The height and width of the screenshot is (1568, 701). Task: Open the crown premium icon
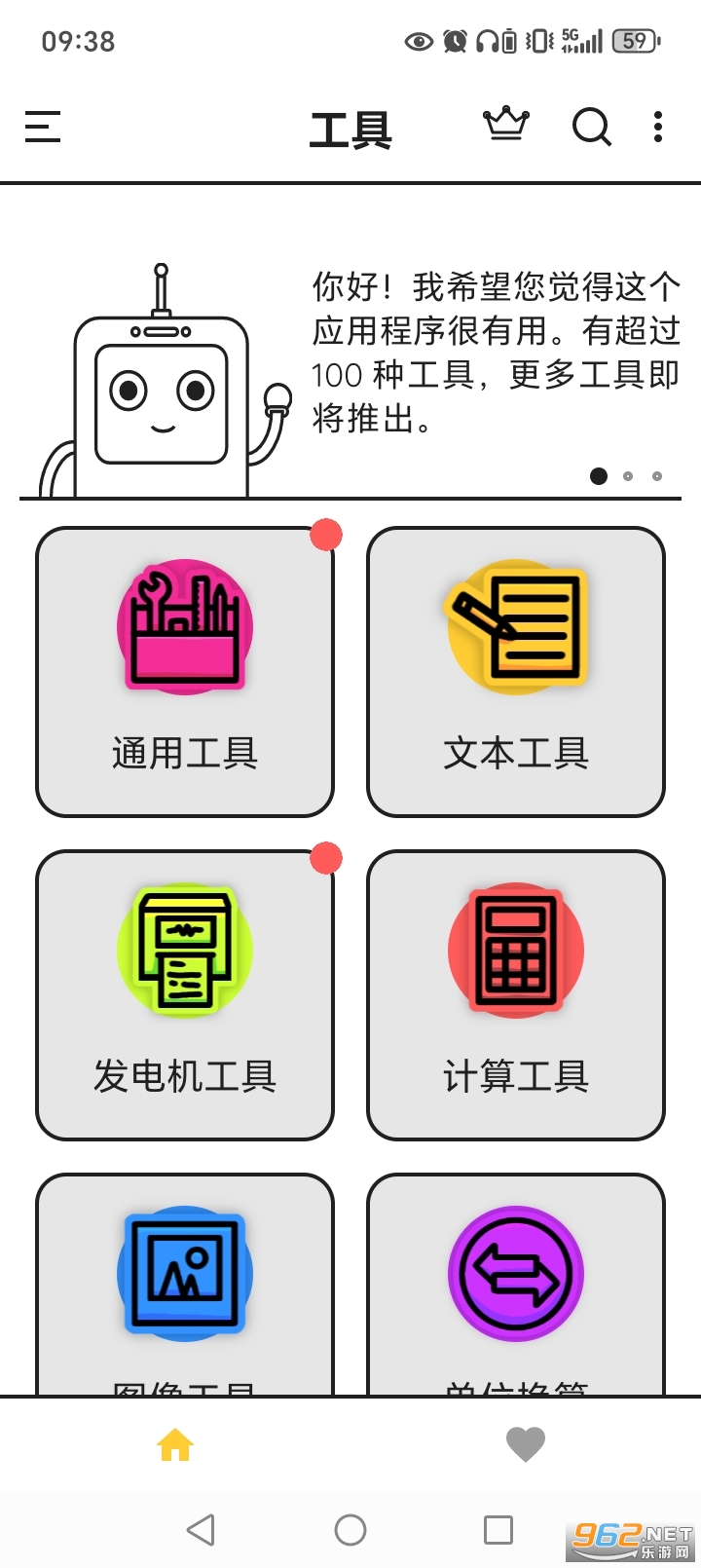coord(505,127)
